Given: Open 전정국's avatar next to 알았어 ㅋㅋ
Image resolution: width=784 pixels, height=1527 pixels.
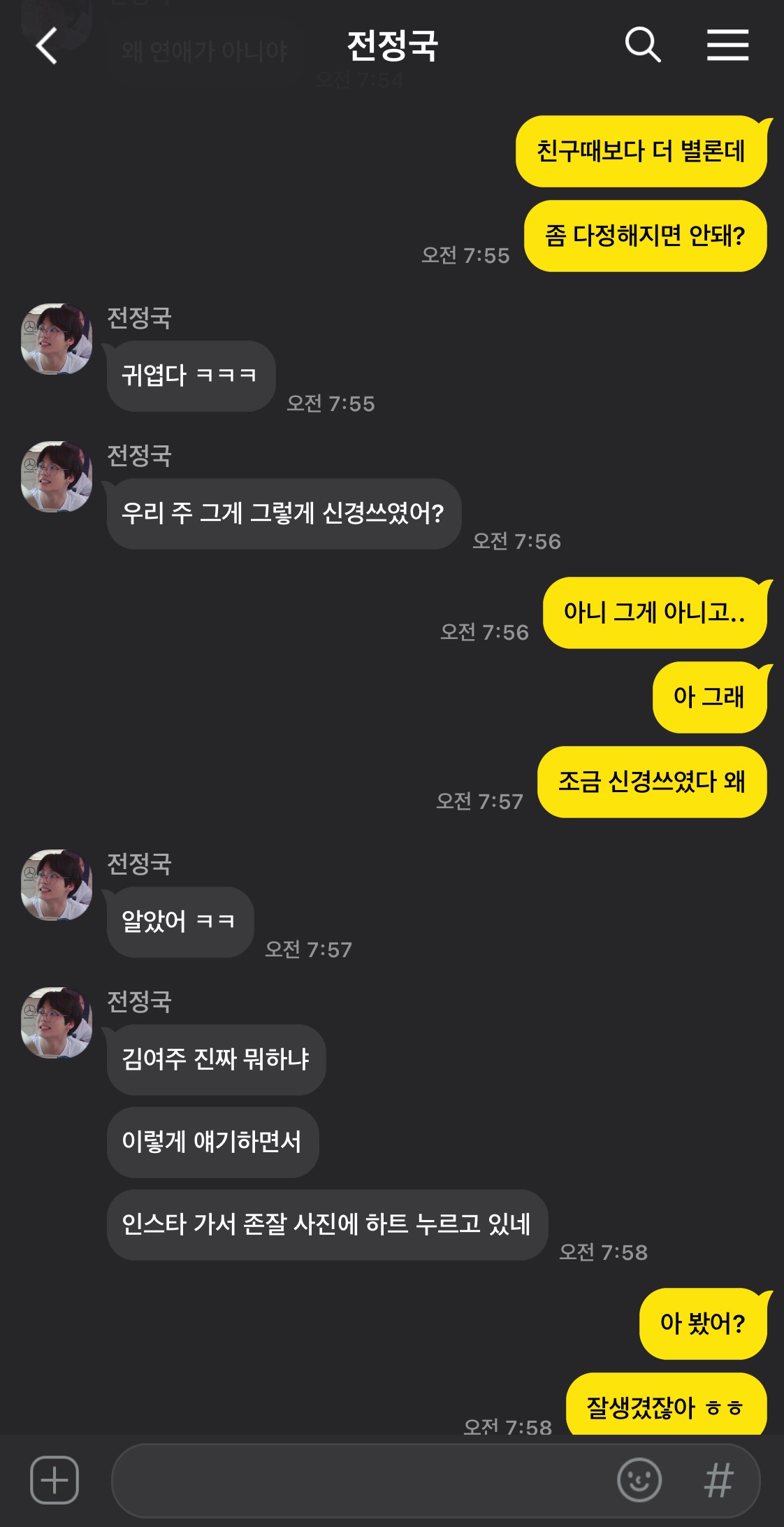Looking at the screenshot, I should click(57, 885).
